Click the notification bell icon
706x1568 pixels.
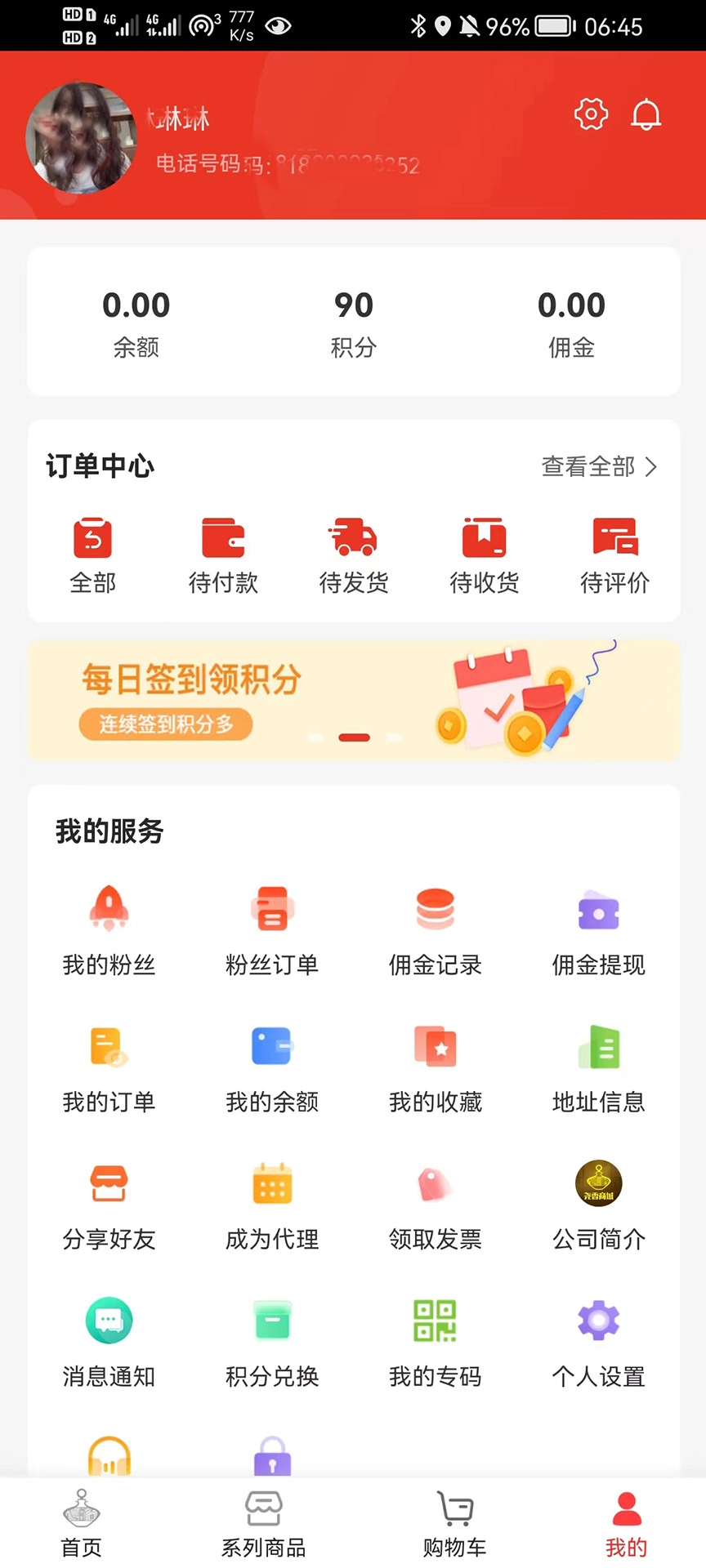[646, 114]
